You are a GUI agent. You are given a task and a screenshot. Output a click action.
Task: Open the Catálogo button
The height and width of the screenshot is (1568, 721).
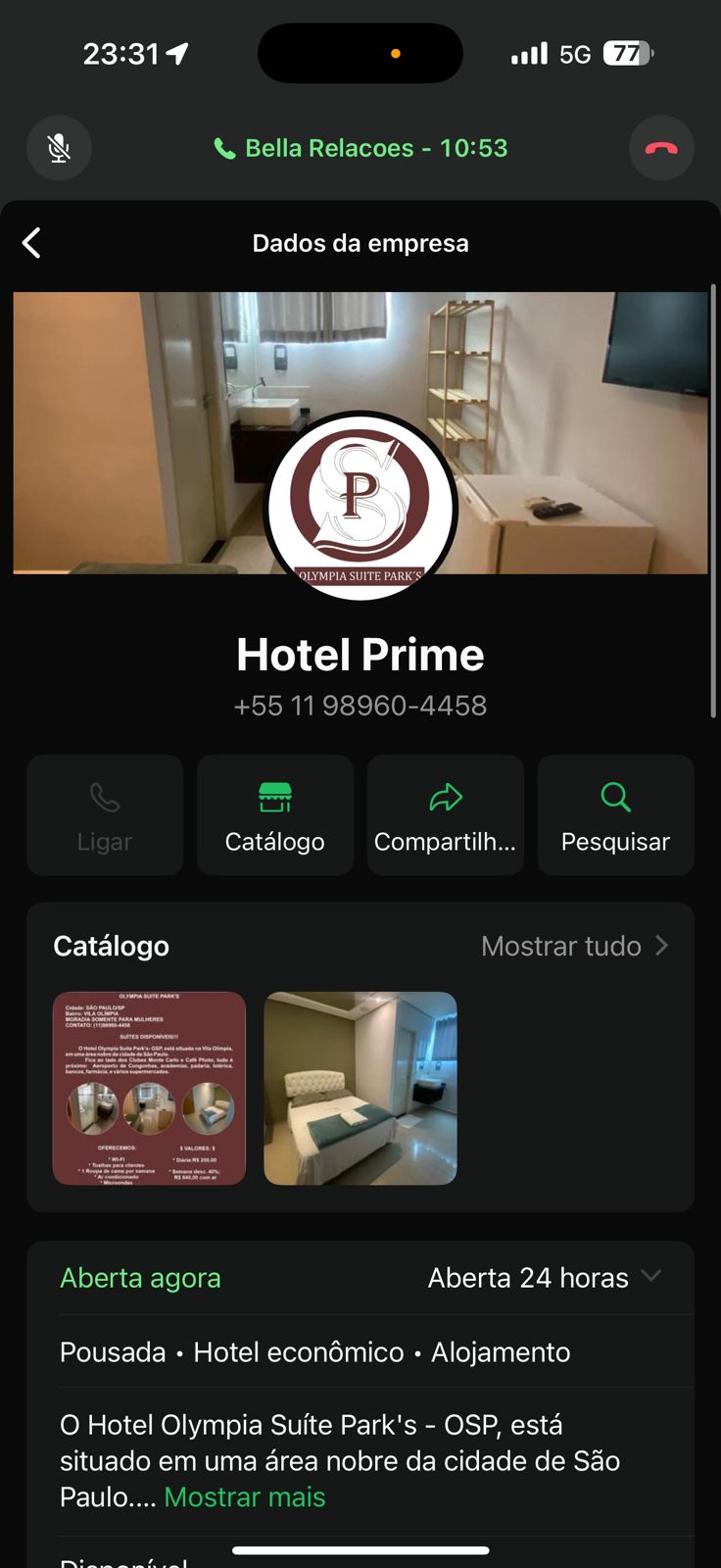[x=275, y=814]
